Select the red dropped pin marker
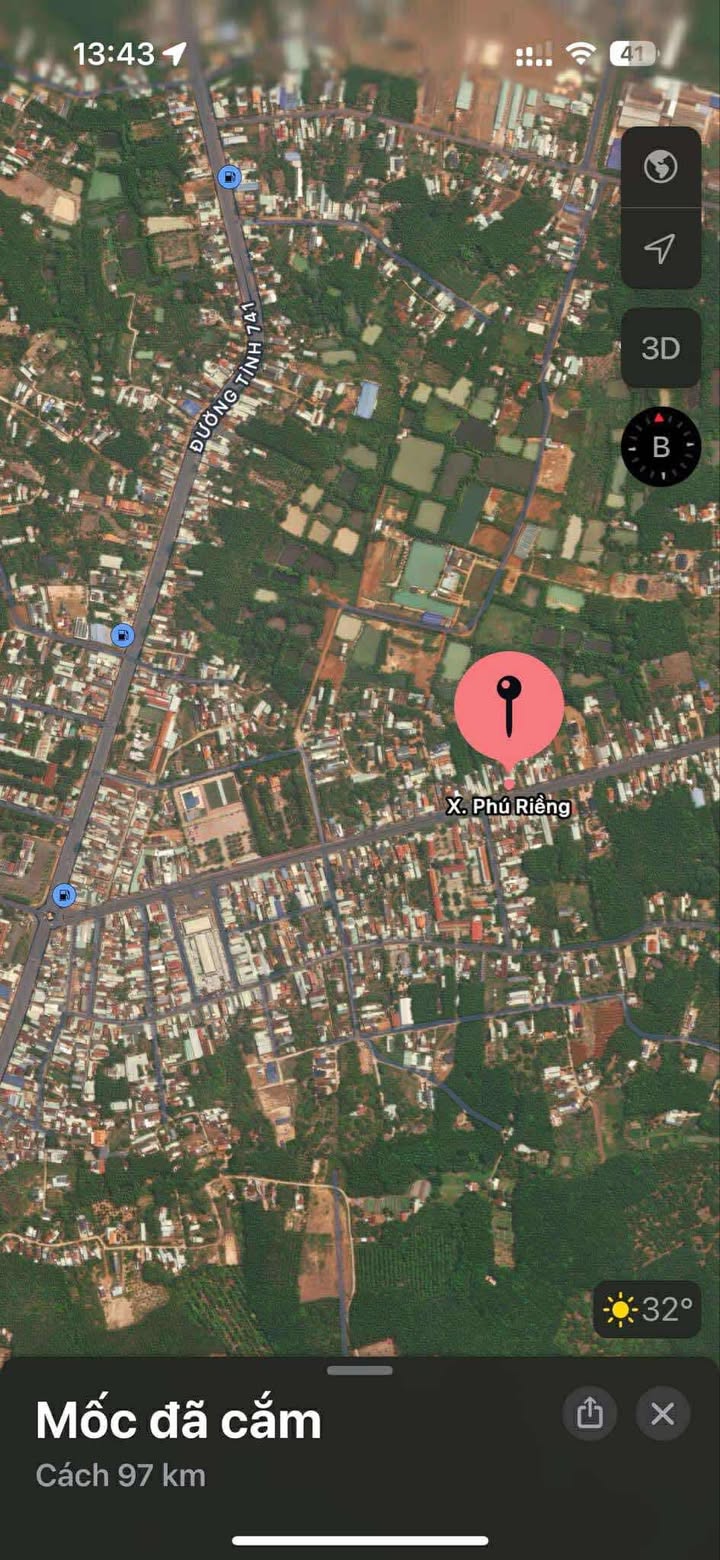Viewport: 720px width, 1560px height. tap(509, 706)
